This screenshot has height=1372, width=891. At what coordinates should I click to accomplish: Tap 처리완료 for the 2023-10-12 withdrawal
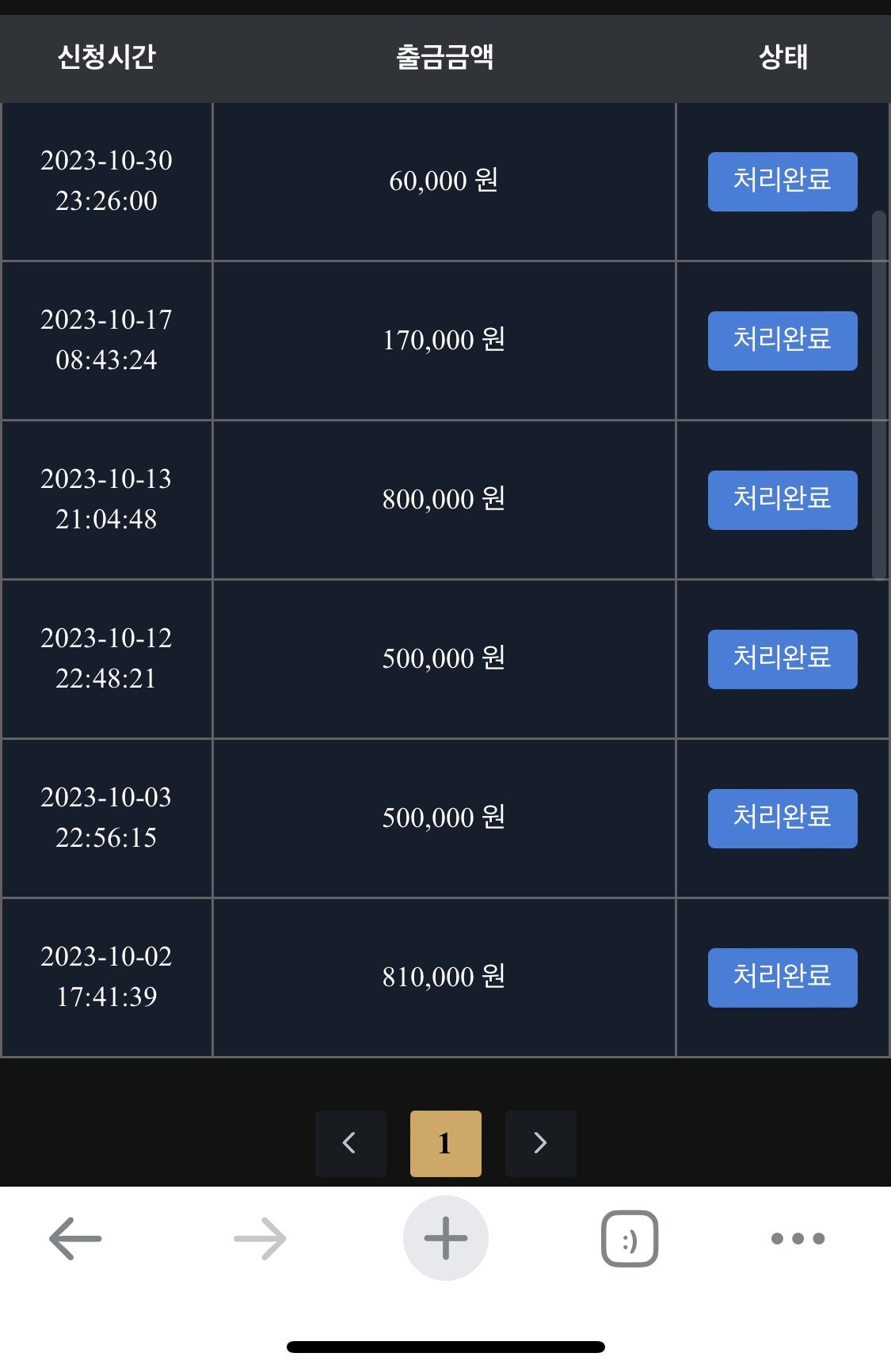(782, 659)
